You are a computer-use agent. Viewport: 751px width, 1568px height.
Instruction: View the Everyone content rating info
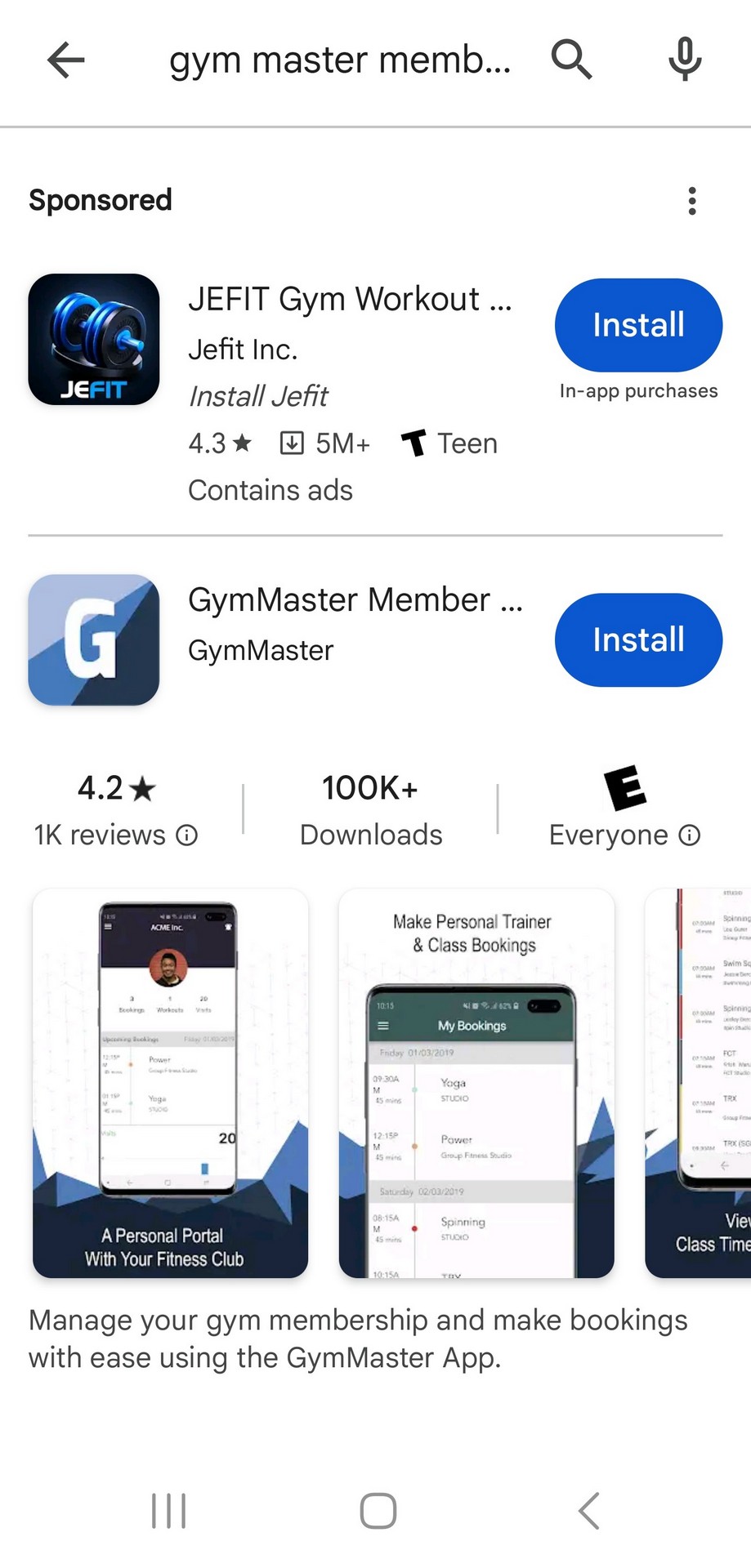tap(690, 835)
